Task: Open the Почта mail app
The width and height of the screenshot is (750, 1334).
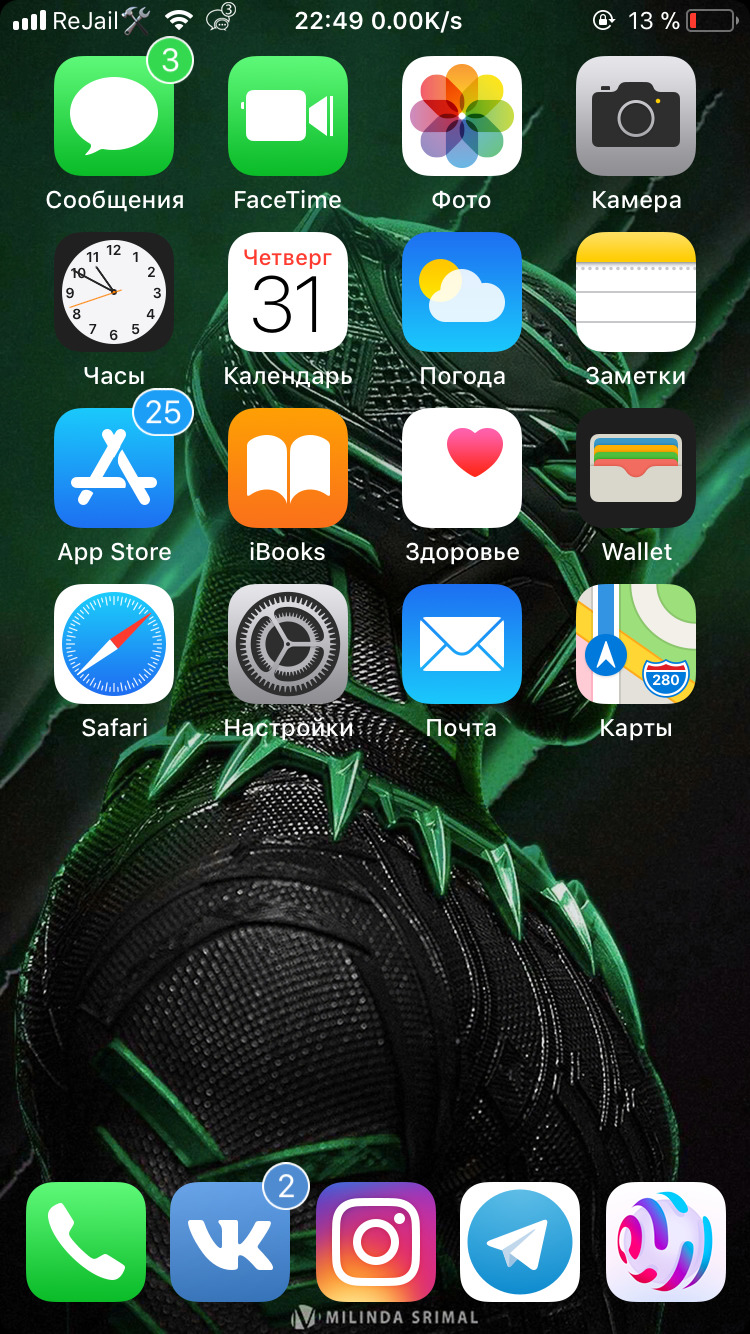Action: (462, 644)
